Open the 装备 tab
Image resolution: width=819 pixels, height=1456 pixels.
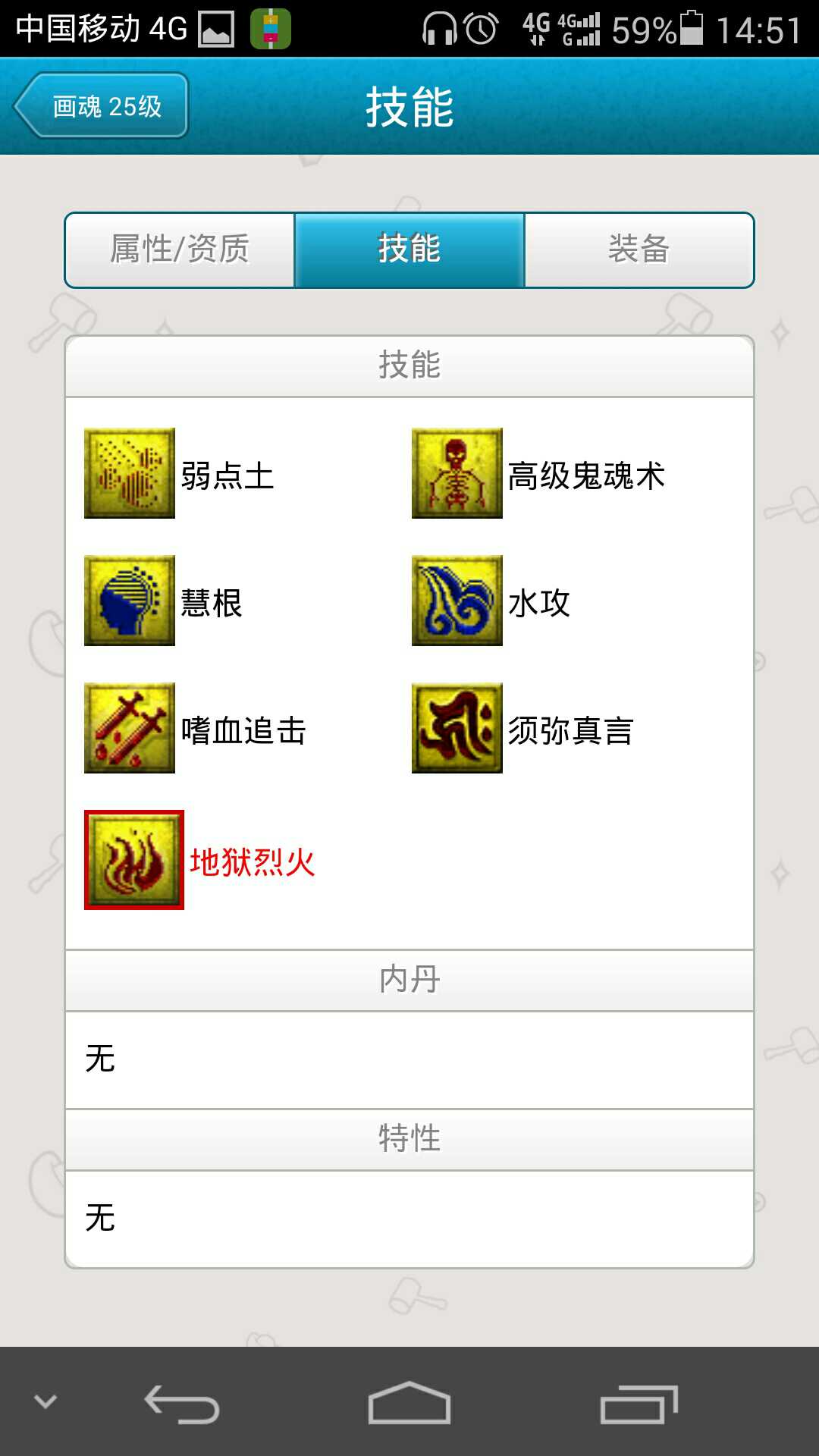click(x=639, y=249)
